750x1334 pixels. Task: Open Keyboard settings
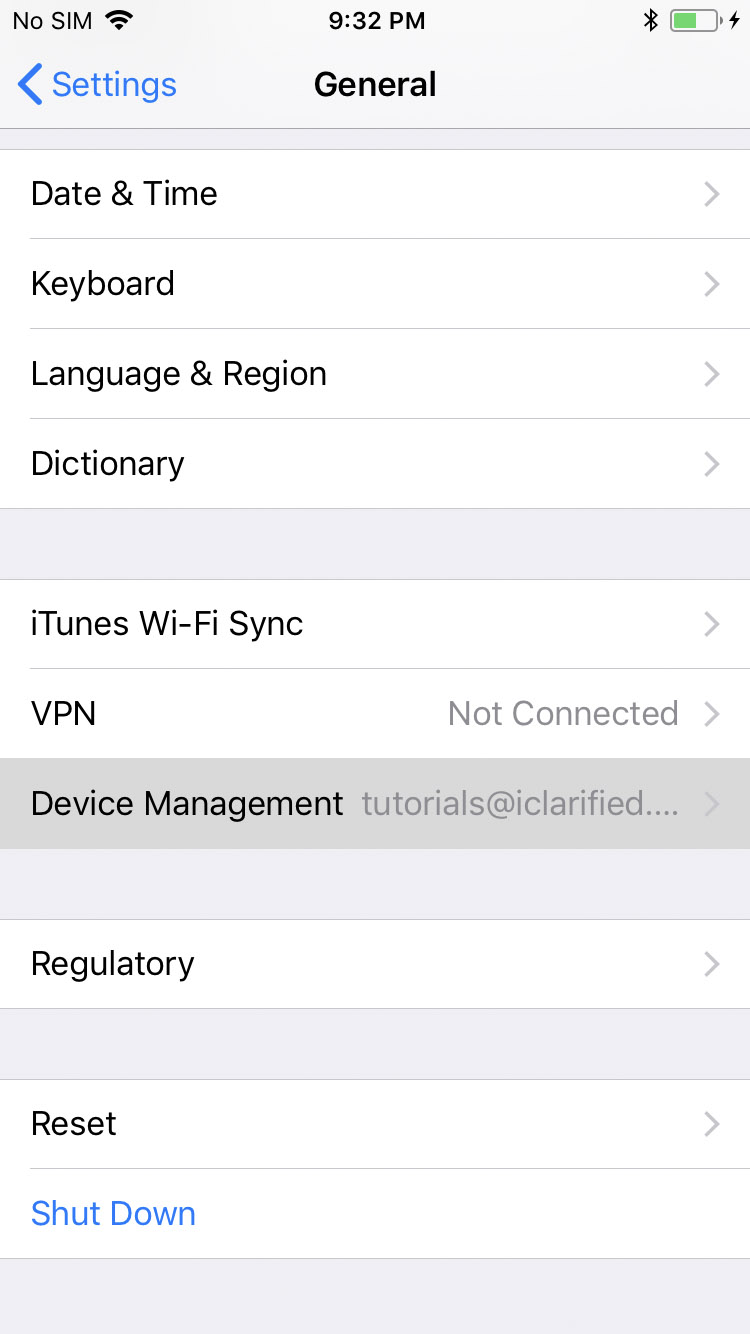point(375,284)
